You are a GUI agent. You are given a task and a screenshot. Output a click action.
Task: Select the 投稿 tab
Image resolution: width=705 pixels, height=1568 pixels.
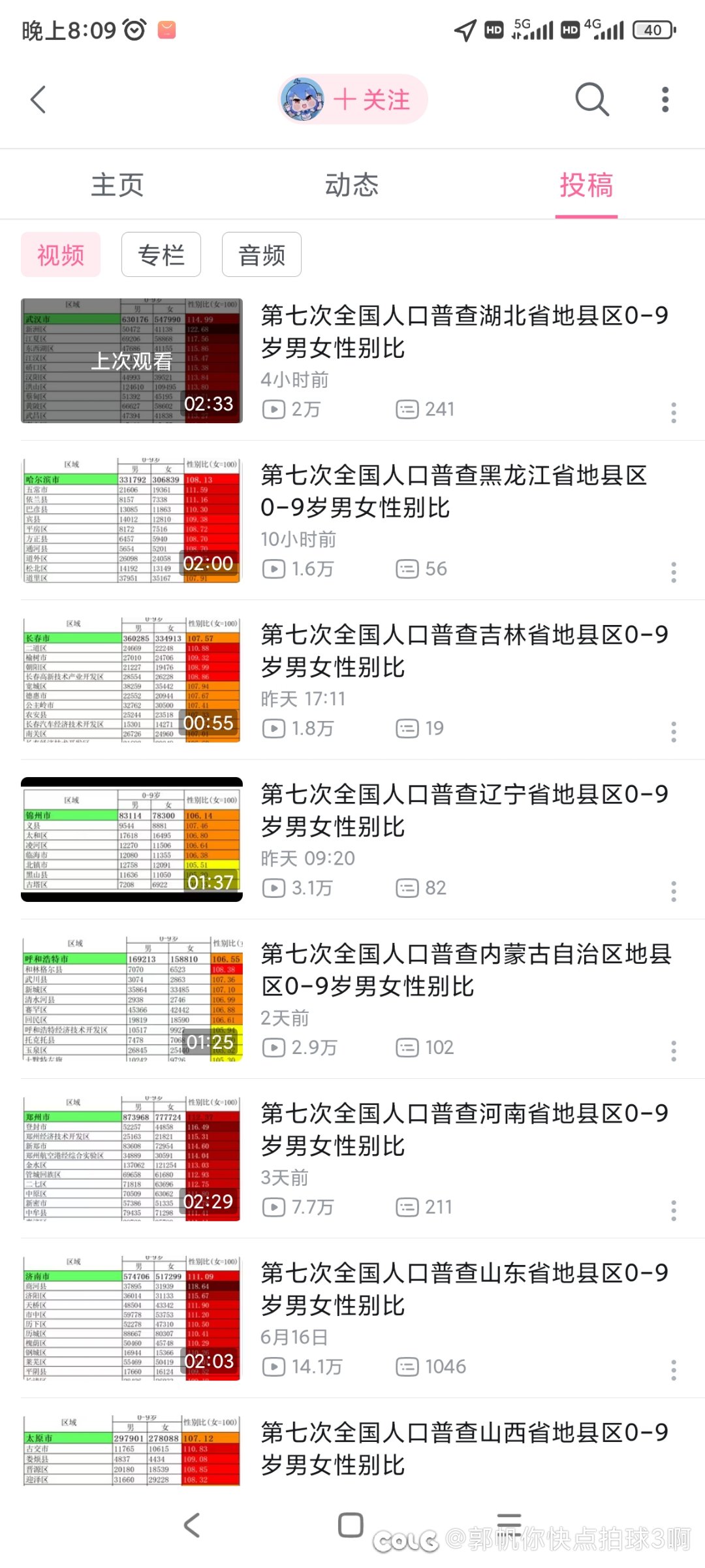click(x=586, y=185)
